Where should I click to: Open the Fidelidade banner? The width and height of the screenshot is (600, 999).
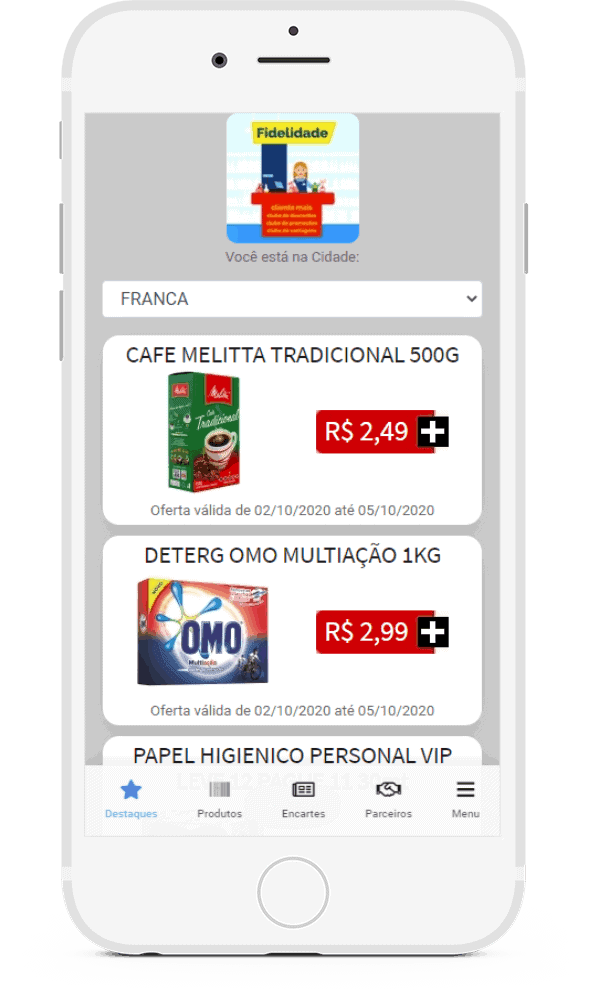(x=292, y=178)
